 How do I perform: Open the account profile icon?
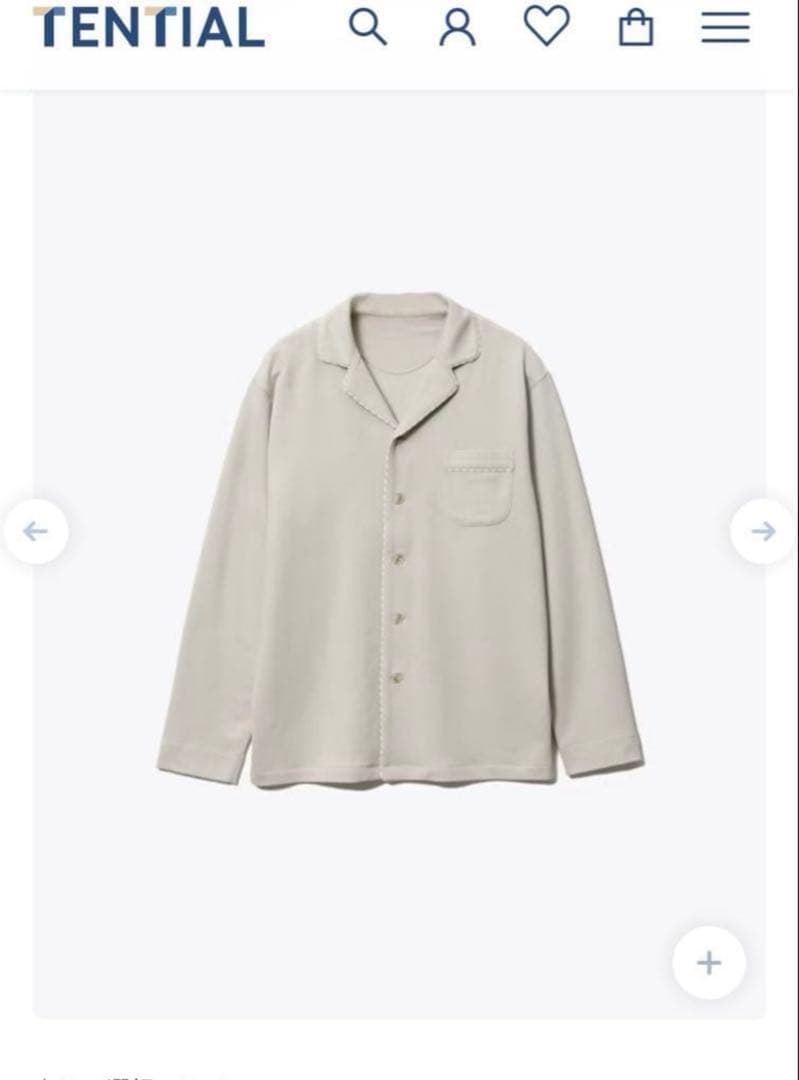click(457, 28)
